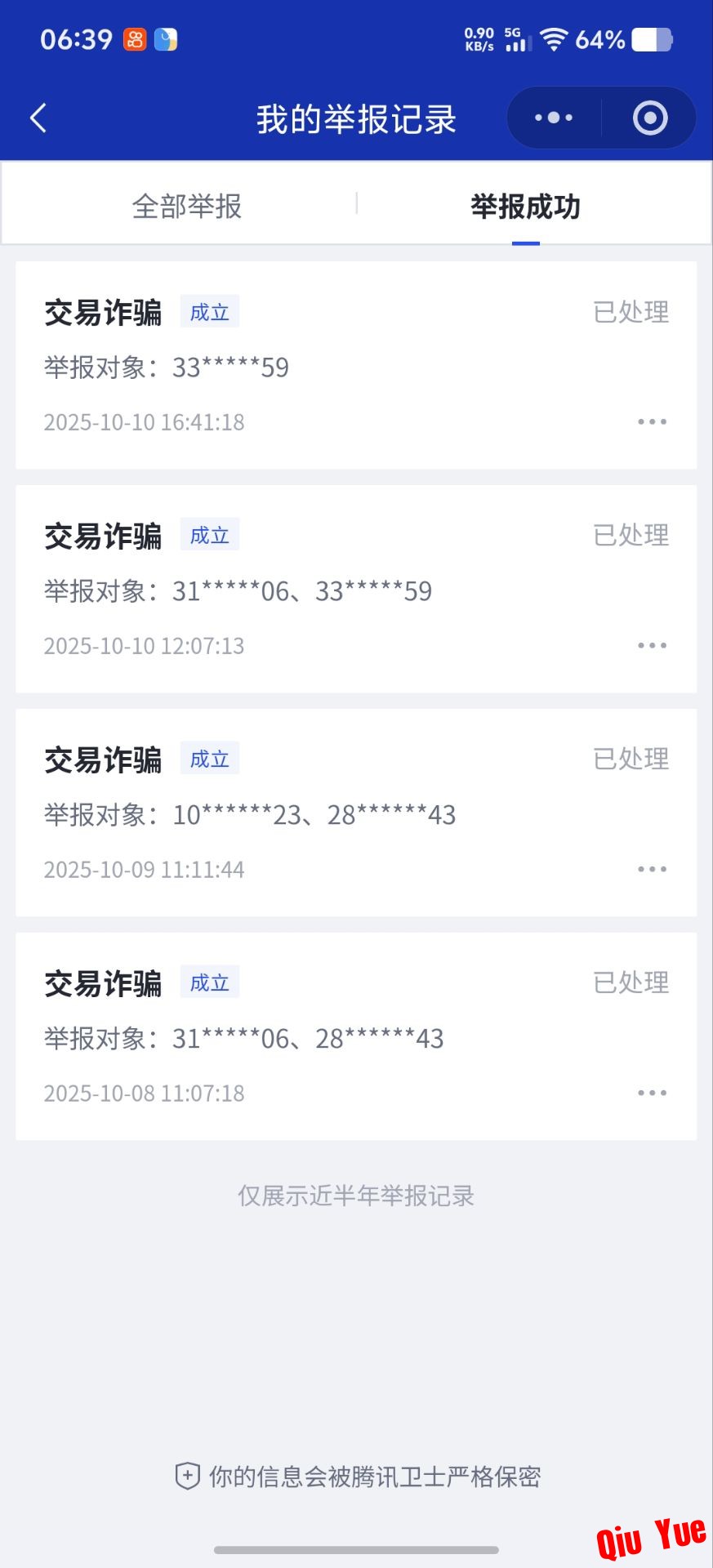Switch to the 全部举报 tab

(187, 206)
